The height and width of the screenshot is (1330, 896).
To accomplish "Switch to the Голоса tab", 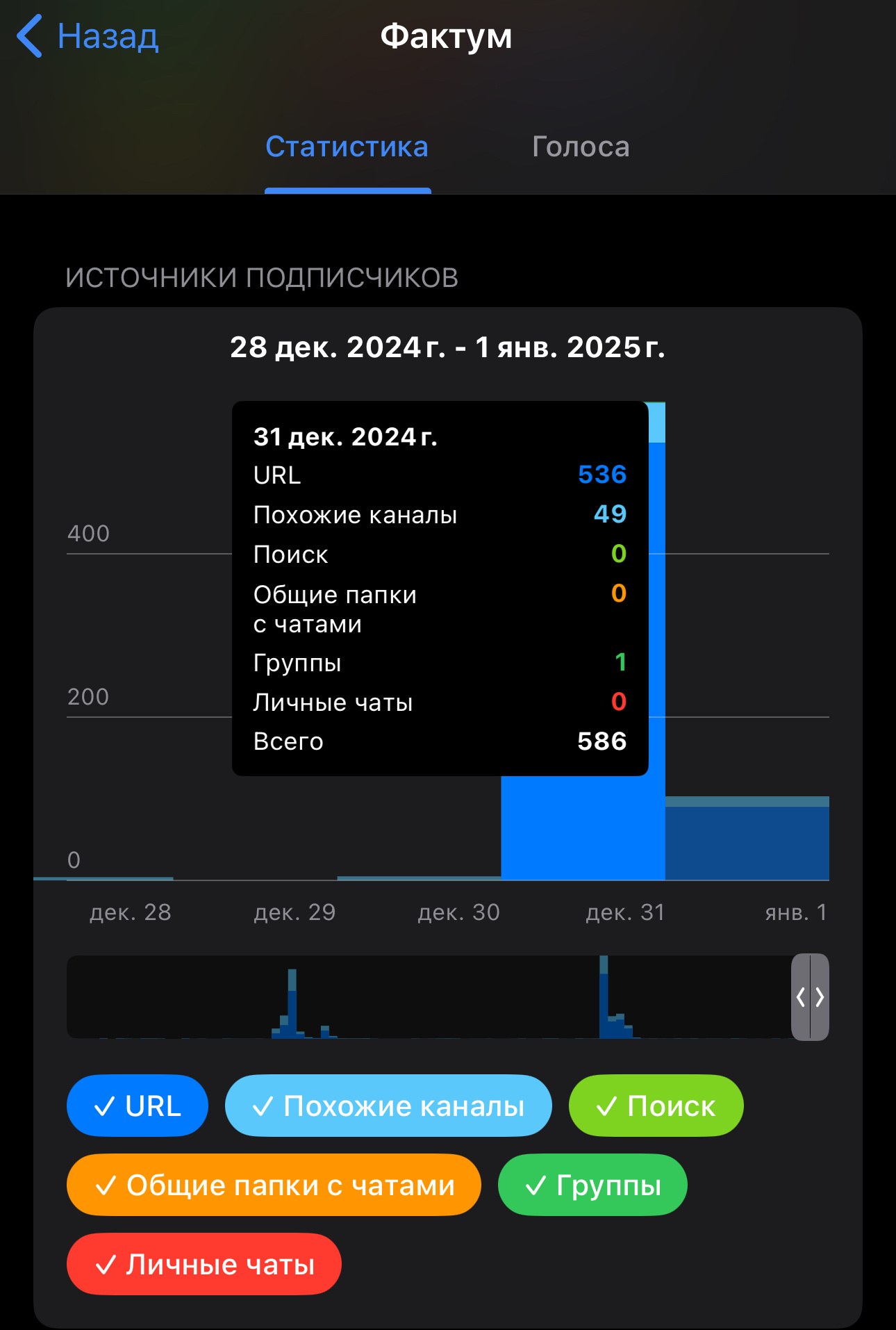I will click(x=581, y=147).
